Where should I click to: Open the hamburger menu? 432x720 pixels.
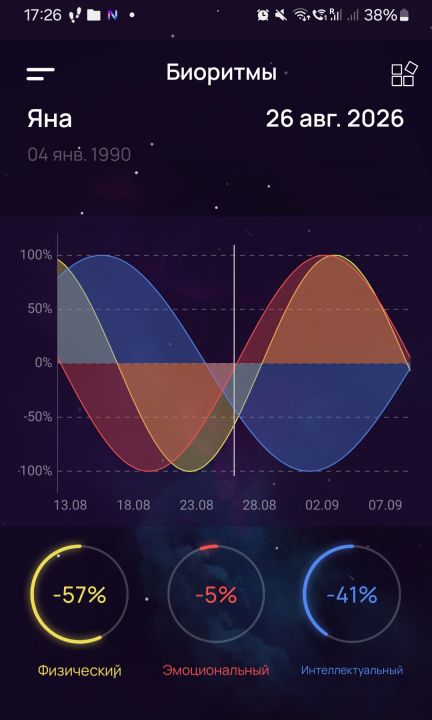(40, 74)
